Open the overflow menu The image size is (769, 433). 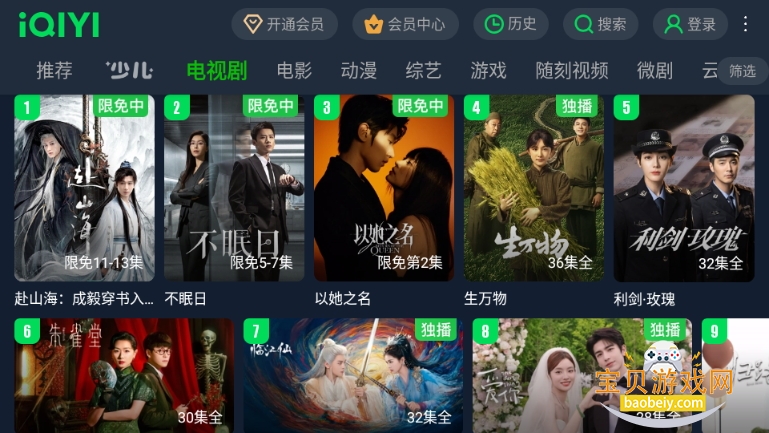click(745, 24)
